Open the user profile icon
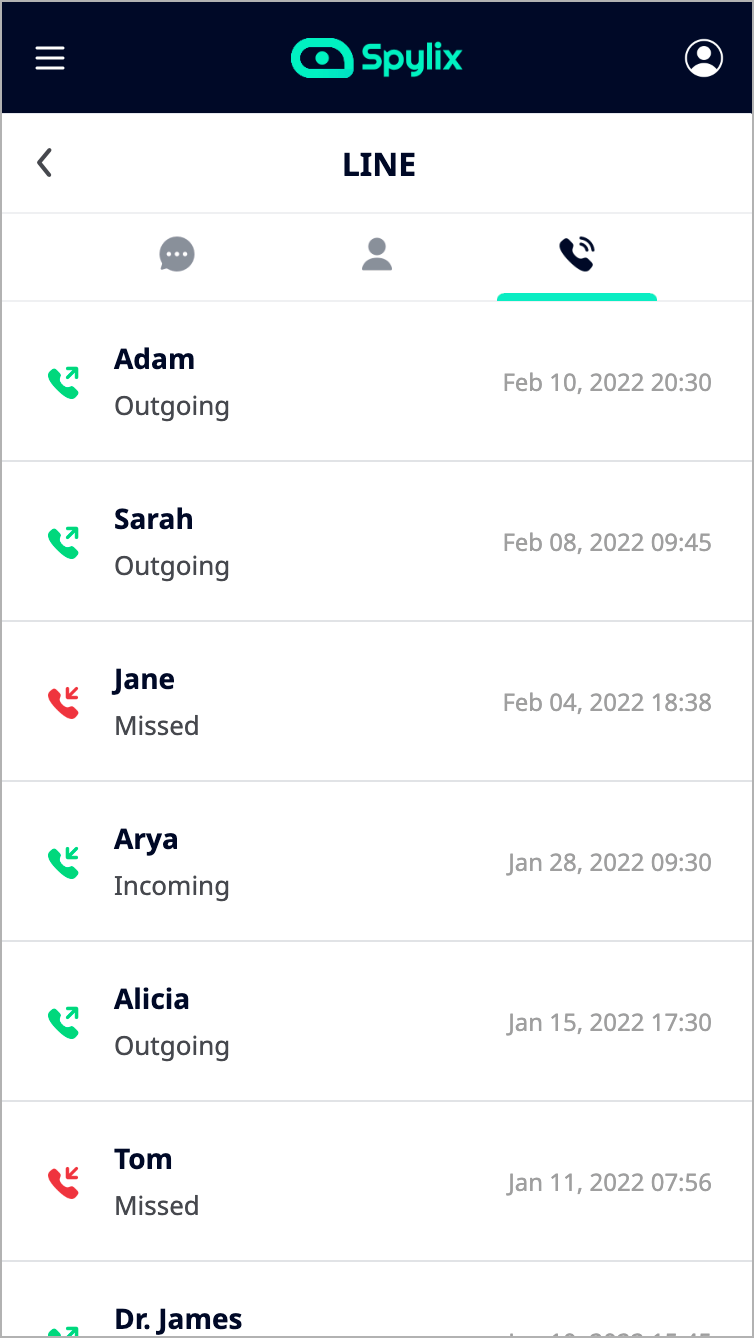The height and width of the screenshot is (1338, 754). pos(704,58)
